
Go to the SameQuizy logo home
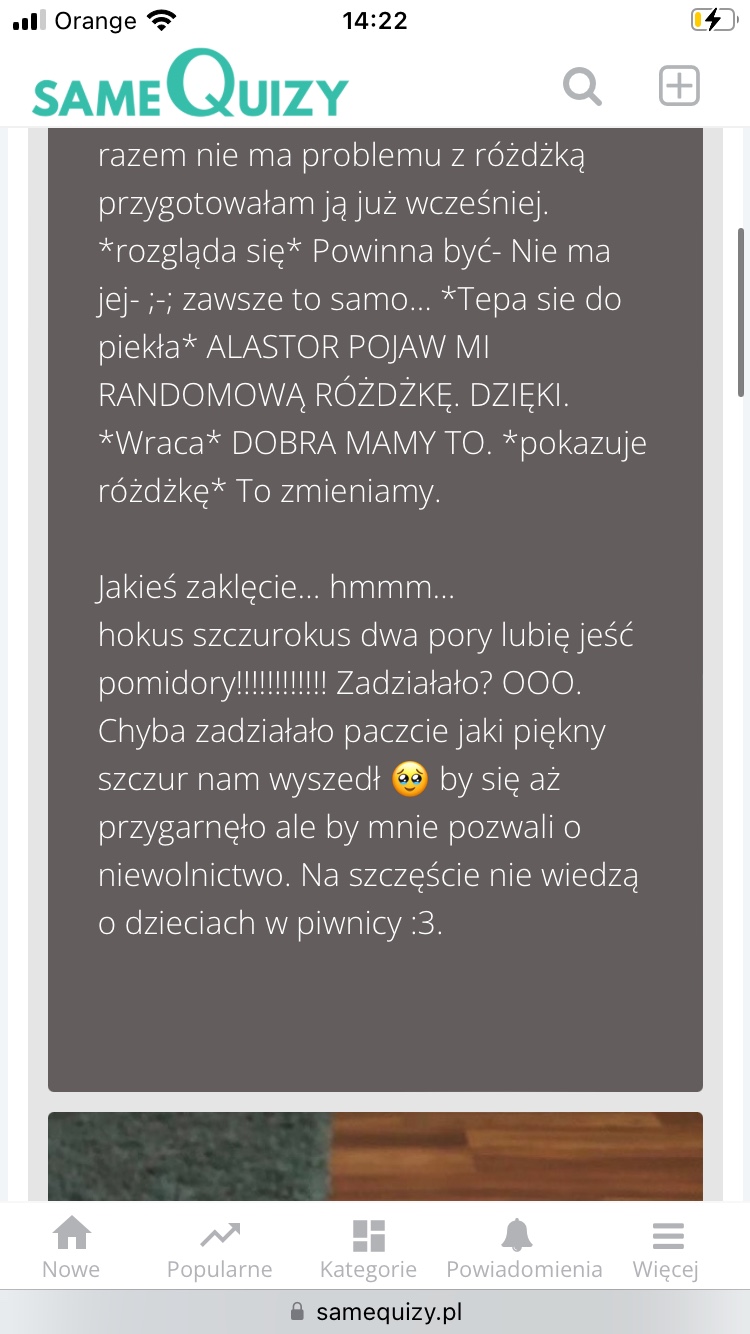[x=190, y=84]
